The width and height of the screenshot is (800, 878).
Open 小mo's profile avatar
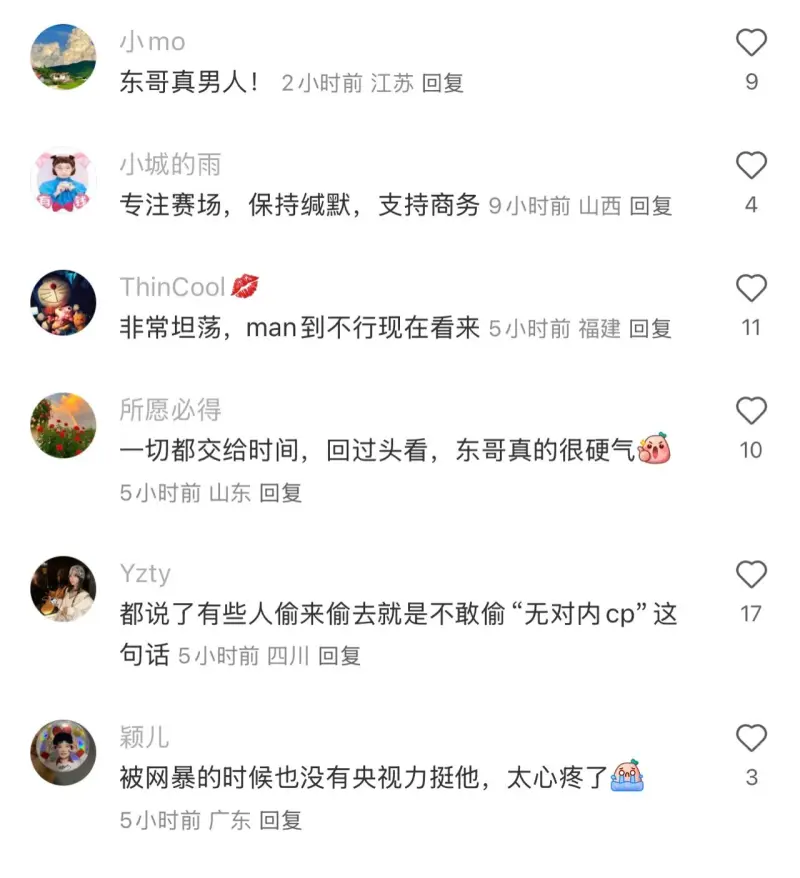(63, 58)
